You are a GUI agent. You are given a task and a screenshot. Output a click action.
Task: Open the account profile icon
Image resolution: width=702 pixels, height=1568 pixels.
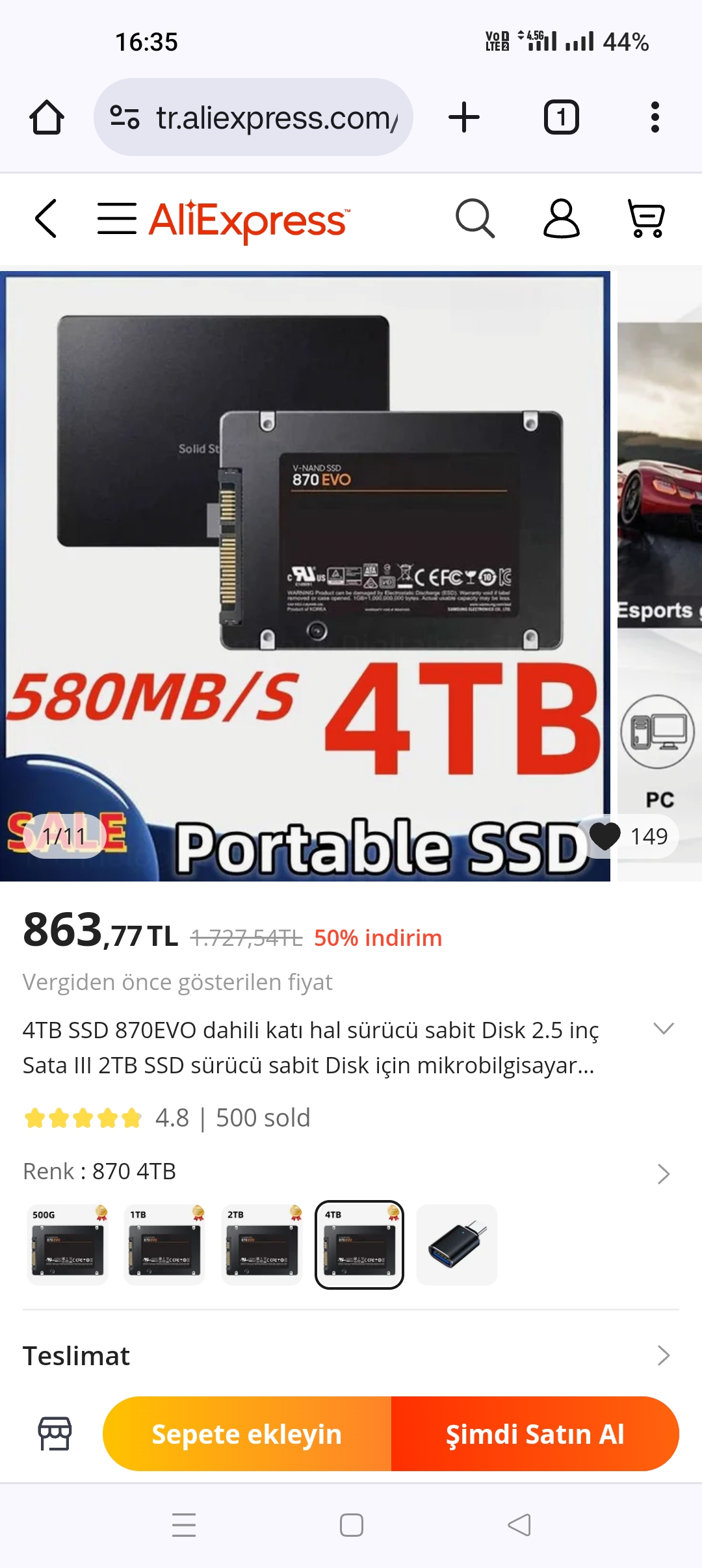tap(561, 218)
